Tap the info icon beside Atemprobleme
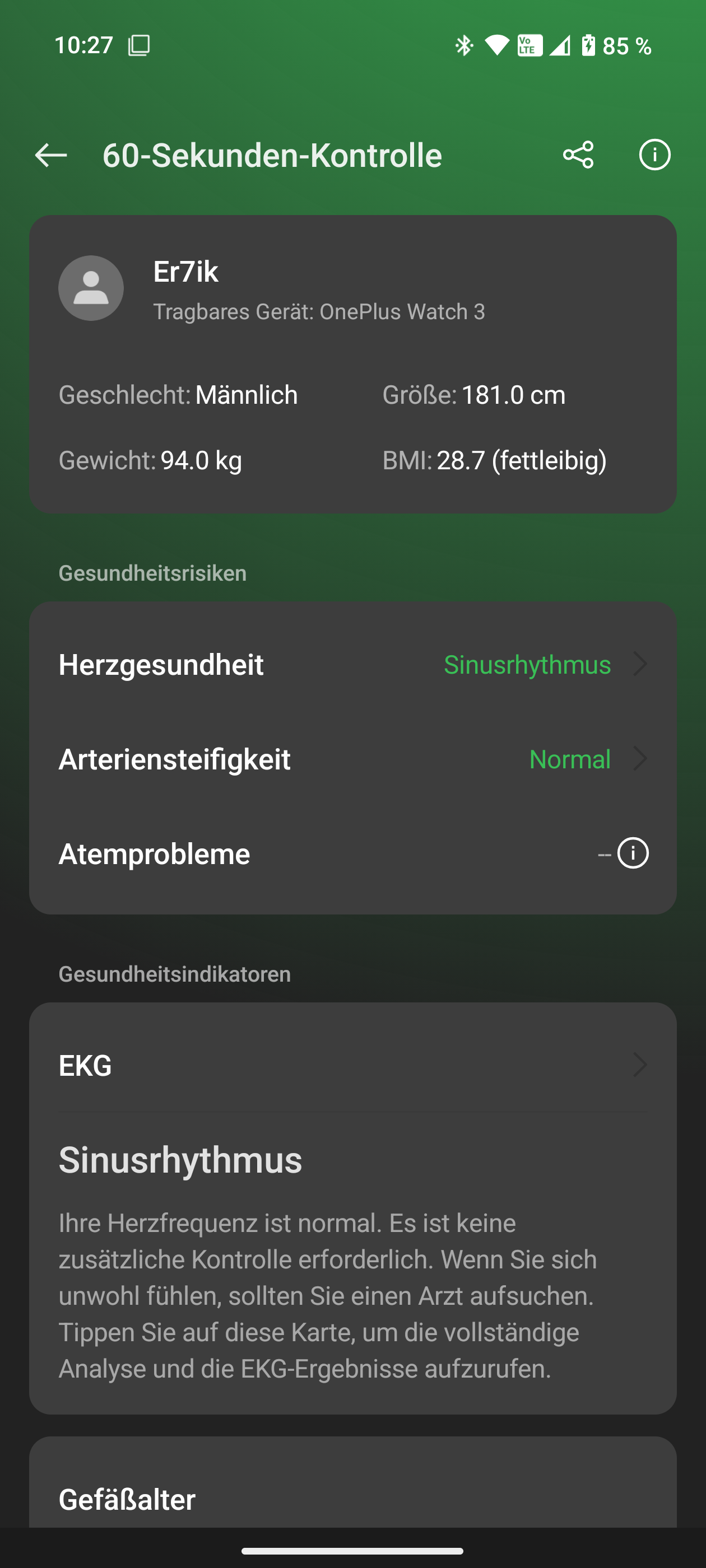Screen dimensions: 706x1568 [632, 853]
